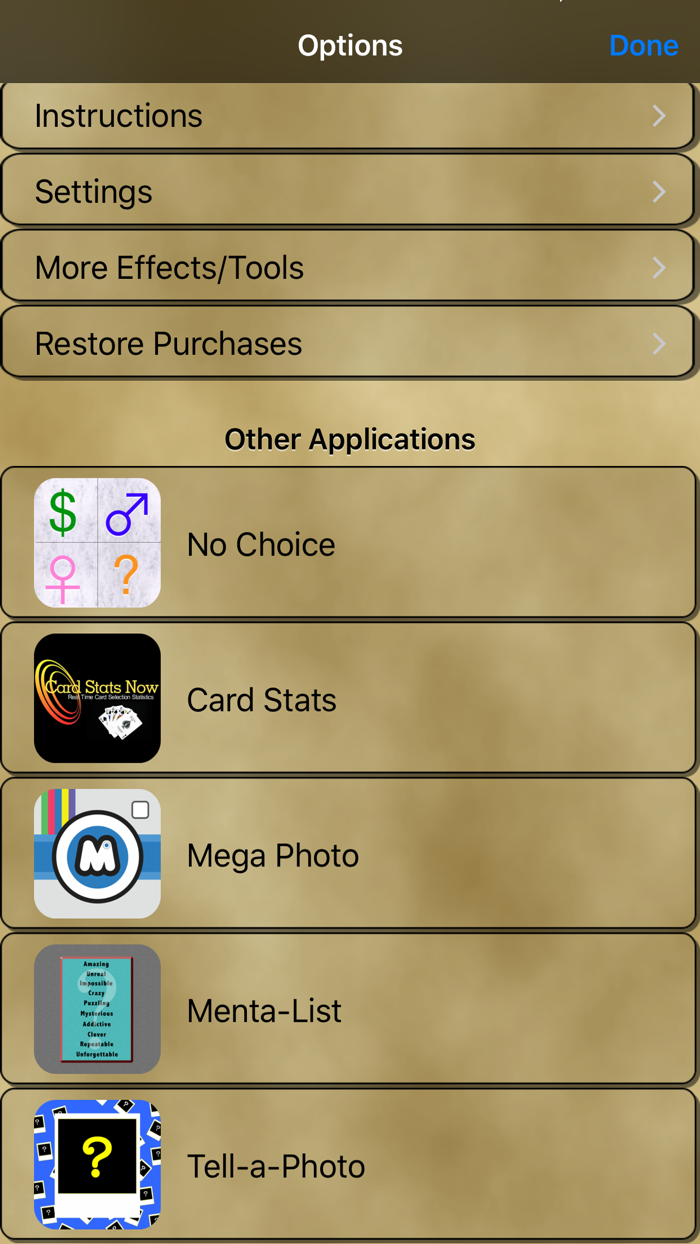Image resolution: width=700 pixels, height=1244 pixels.
Task: Open the Settings row
Action: [x=347, y=191]
